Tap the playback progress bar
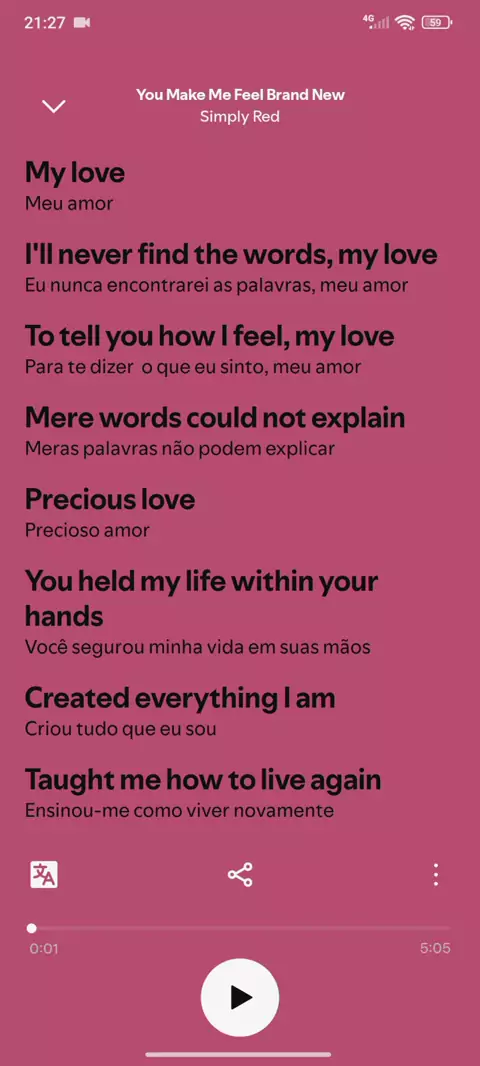The width and height of the screenshot is (480, 1066). 240,928
